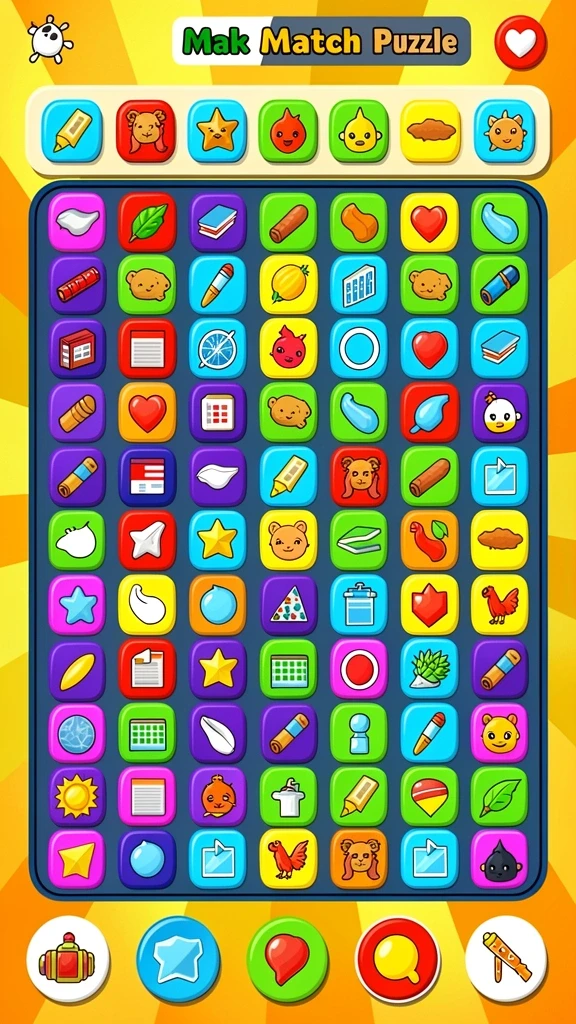Select the green leaf tile on red
This screenshot has width=576, height=1024.
point(147,221)
